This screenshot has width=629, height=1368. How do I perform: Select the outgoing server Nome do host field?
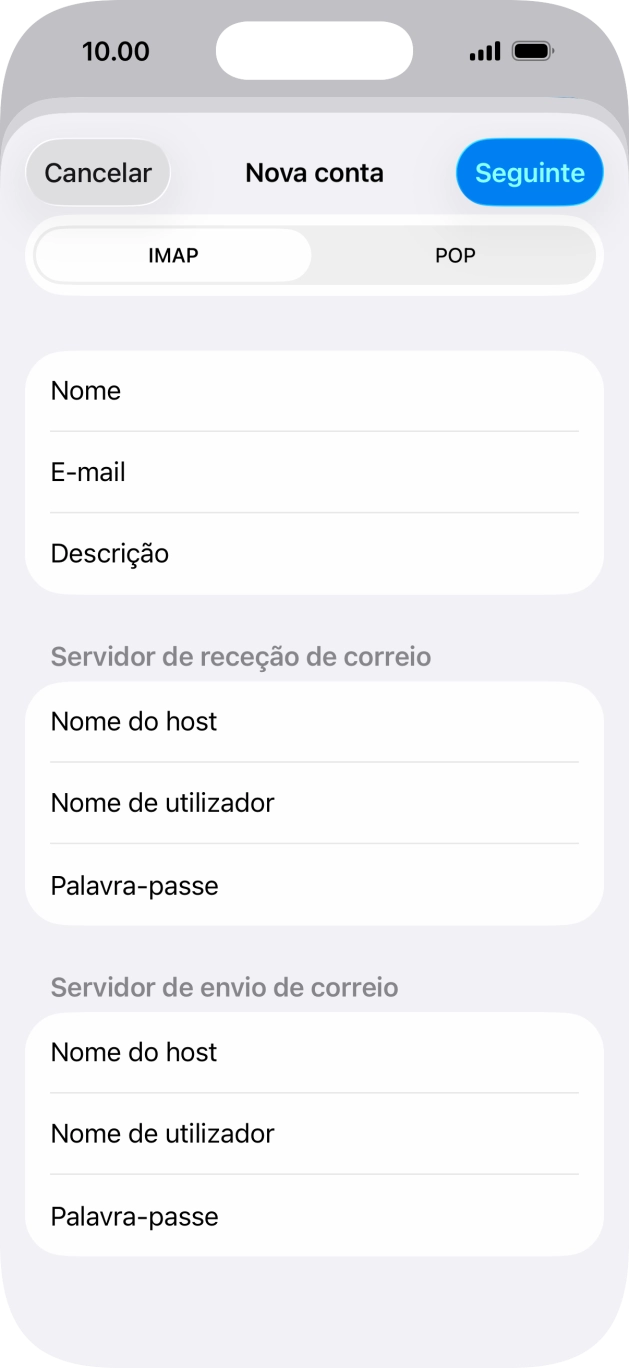[314, 1053]
